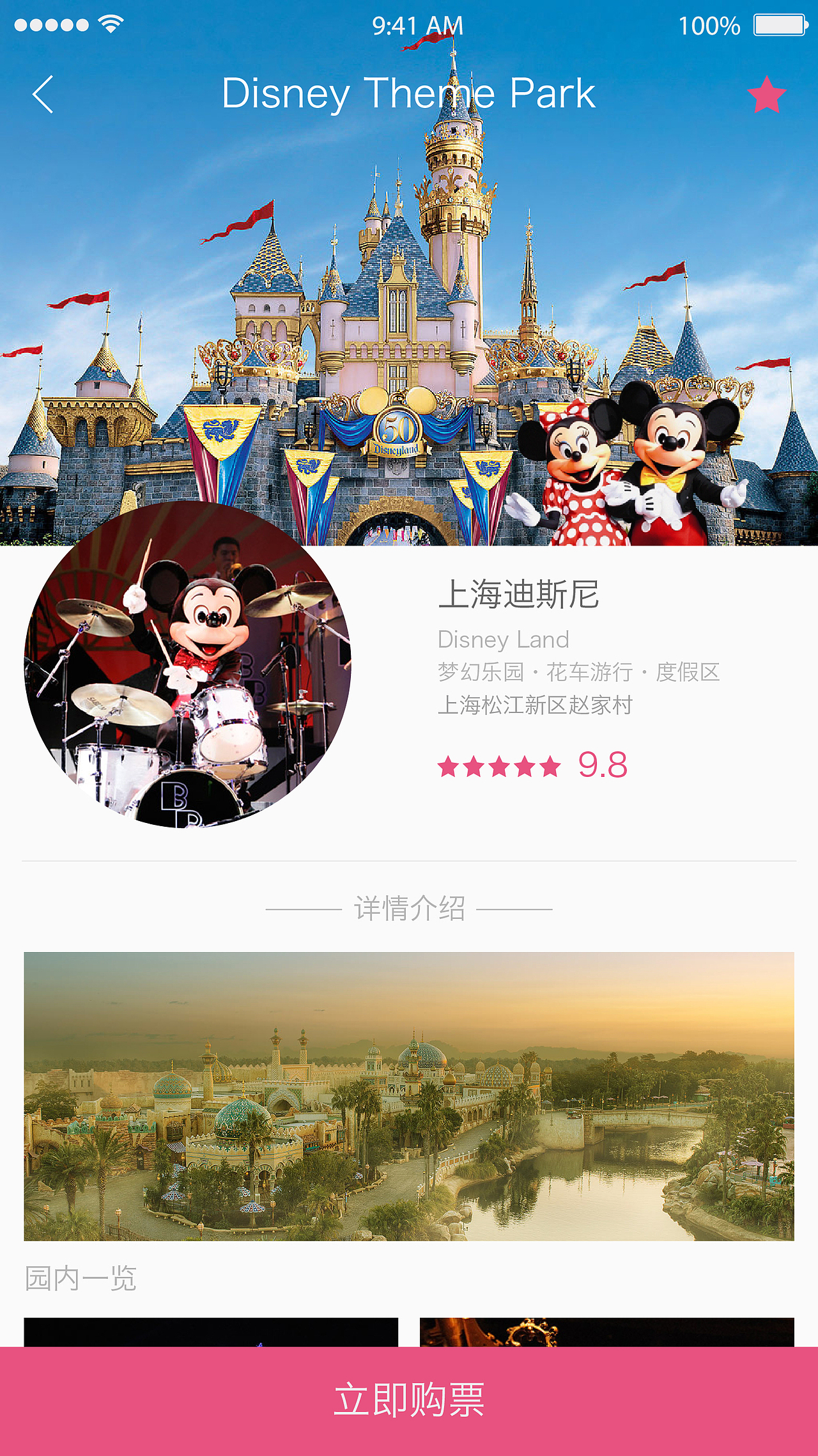Screen dimensions: 818x1456
Task: Tap the first rating star
Action: (447, 767)
